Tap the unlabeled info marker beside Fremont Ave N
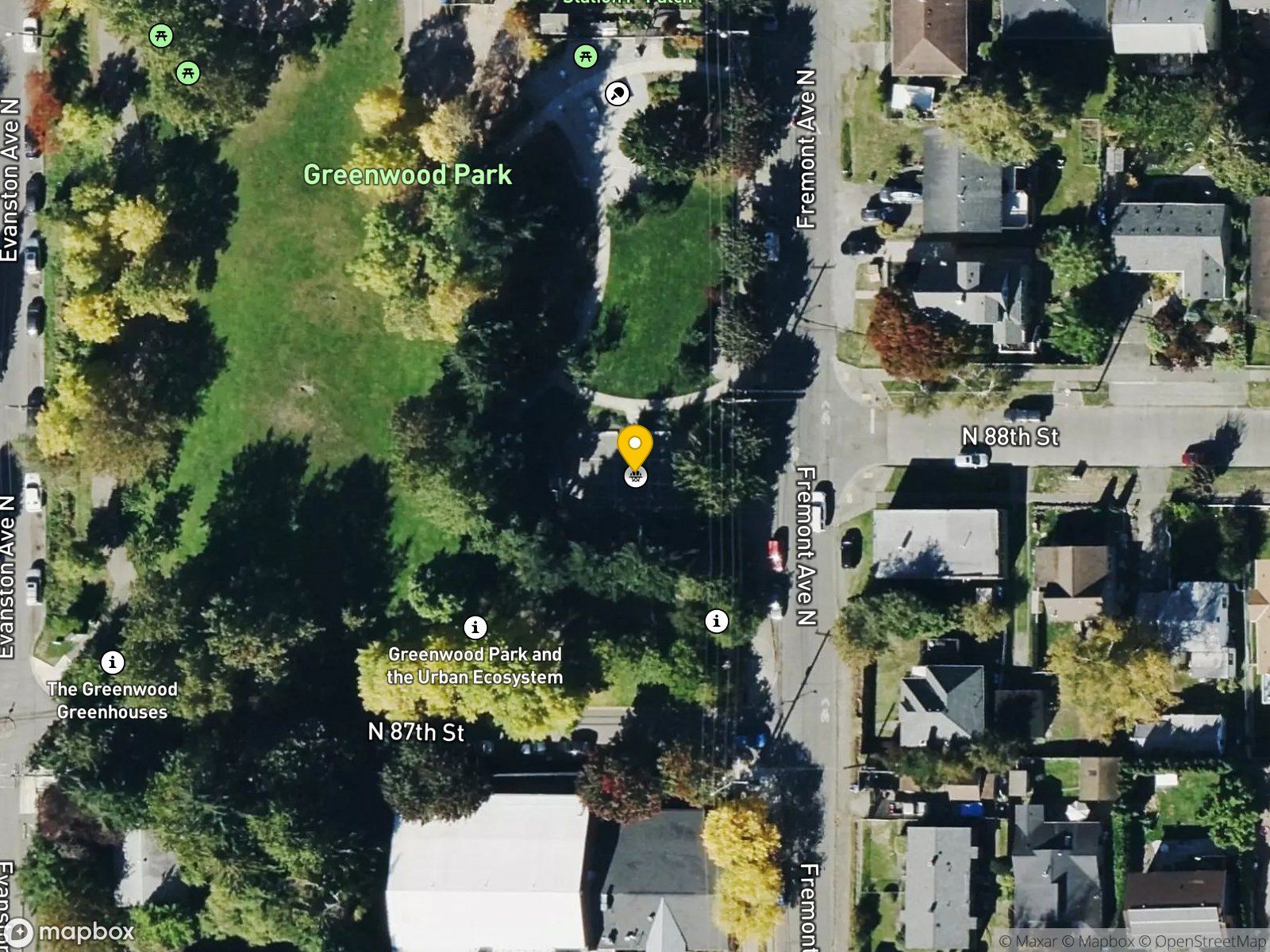 (717, 620)
